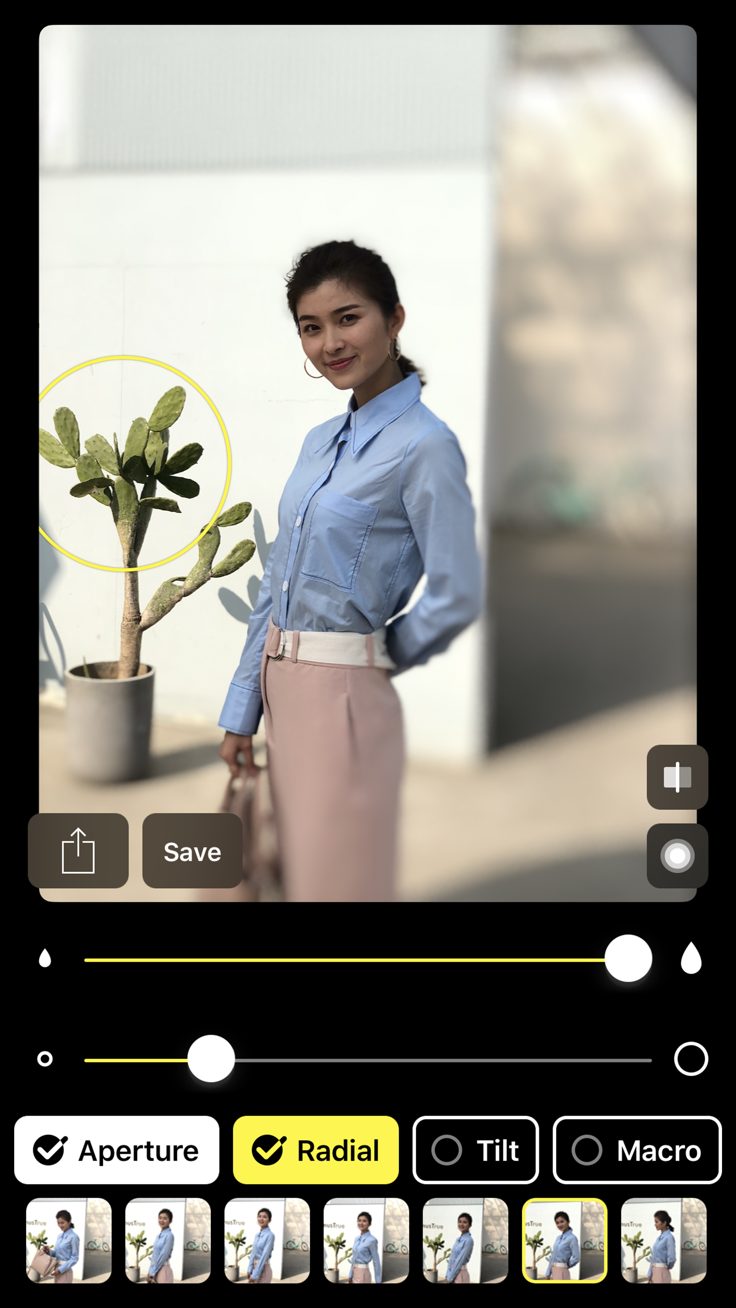This screenshot has width=736, height=1308.
Task: Tap the share export icon
Action: [78, 851]
